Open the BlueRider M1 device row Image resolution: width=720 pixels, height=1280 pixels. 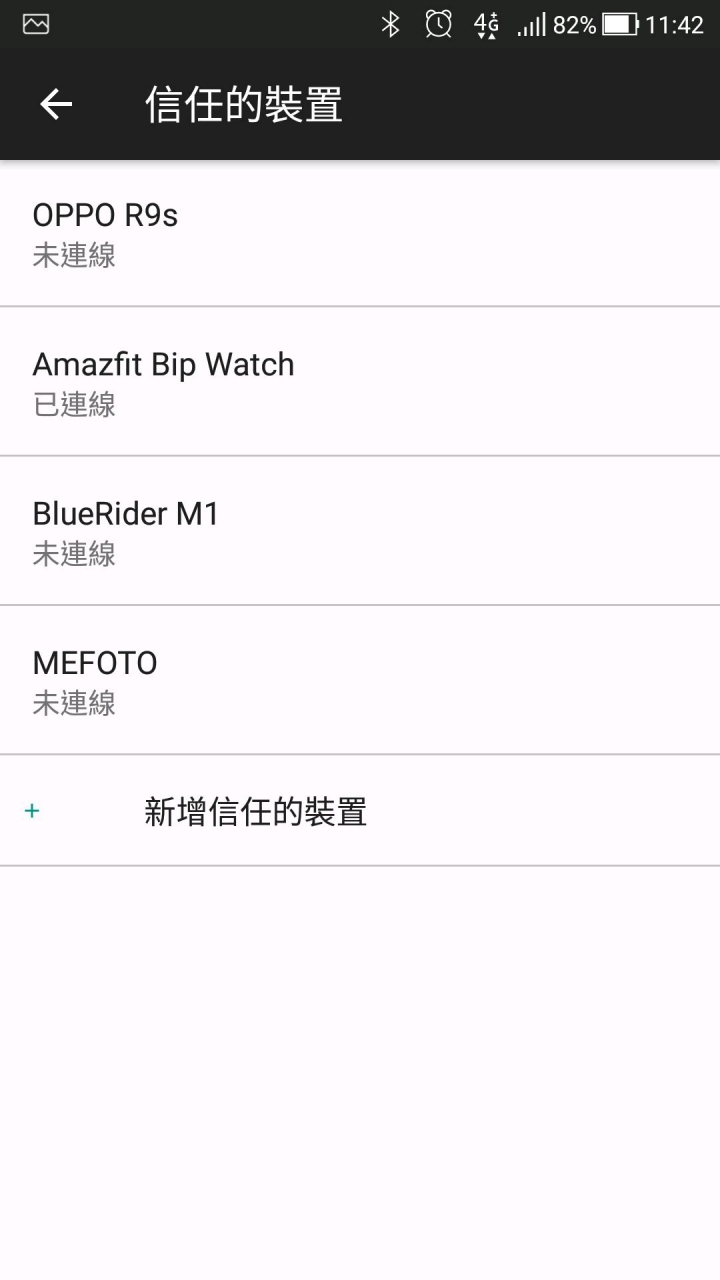point(360,531)
